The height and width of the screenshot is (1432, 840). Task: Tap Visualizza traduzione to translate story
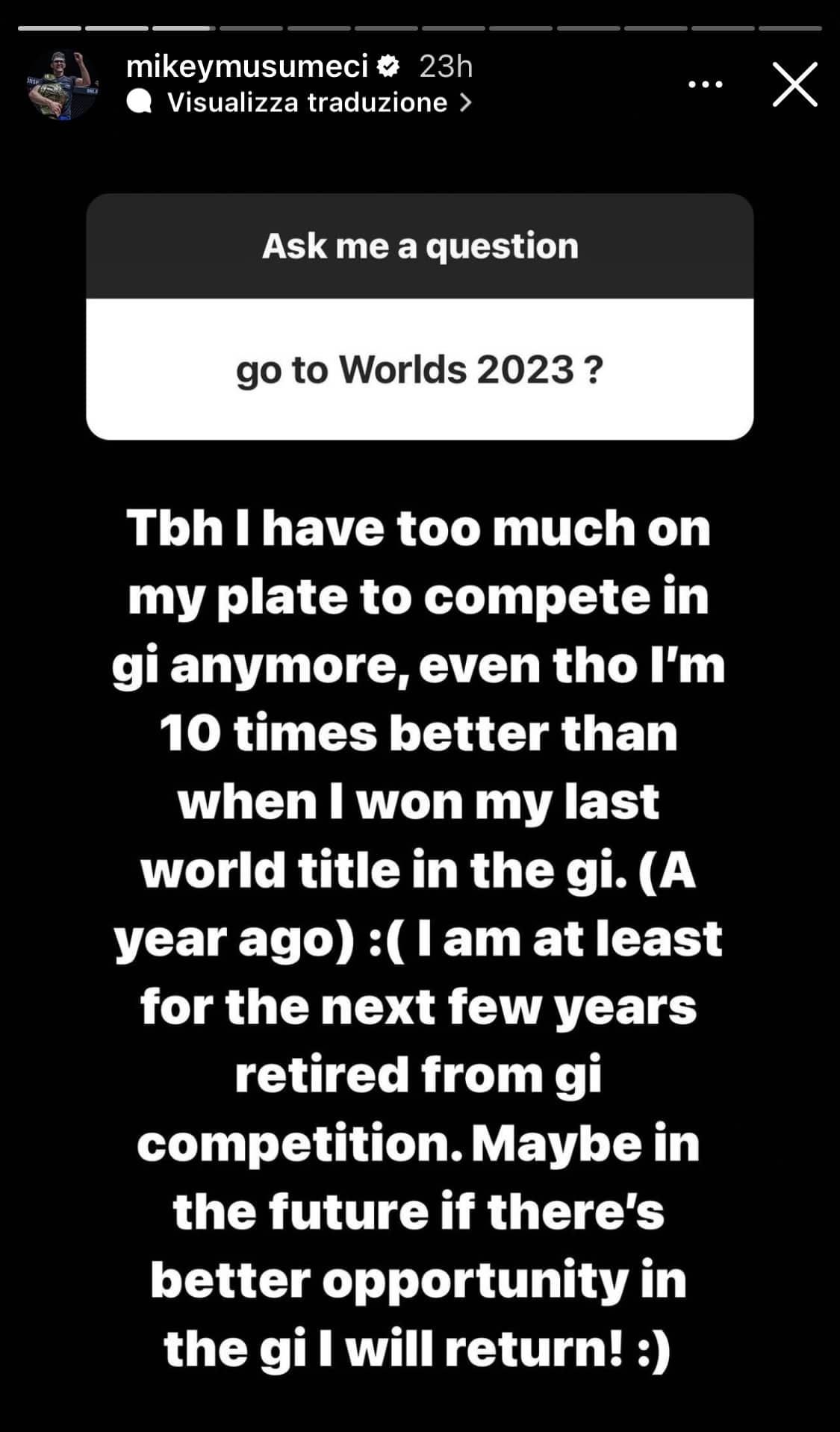click(x=307, y=102)
